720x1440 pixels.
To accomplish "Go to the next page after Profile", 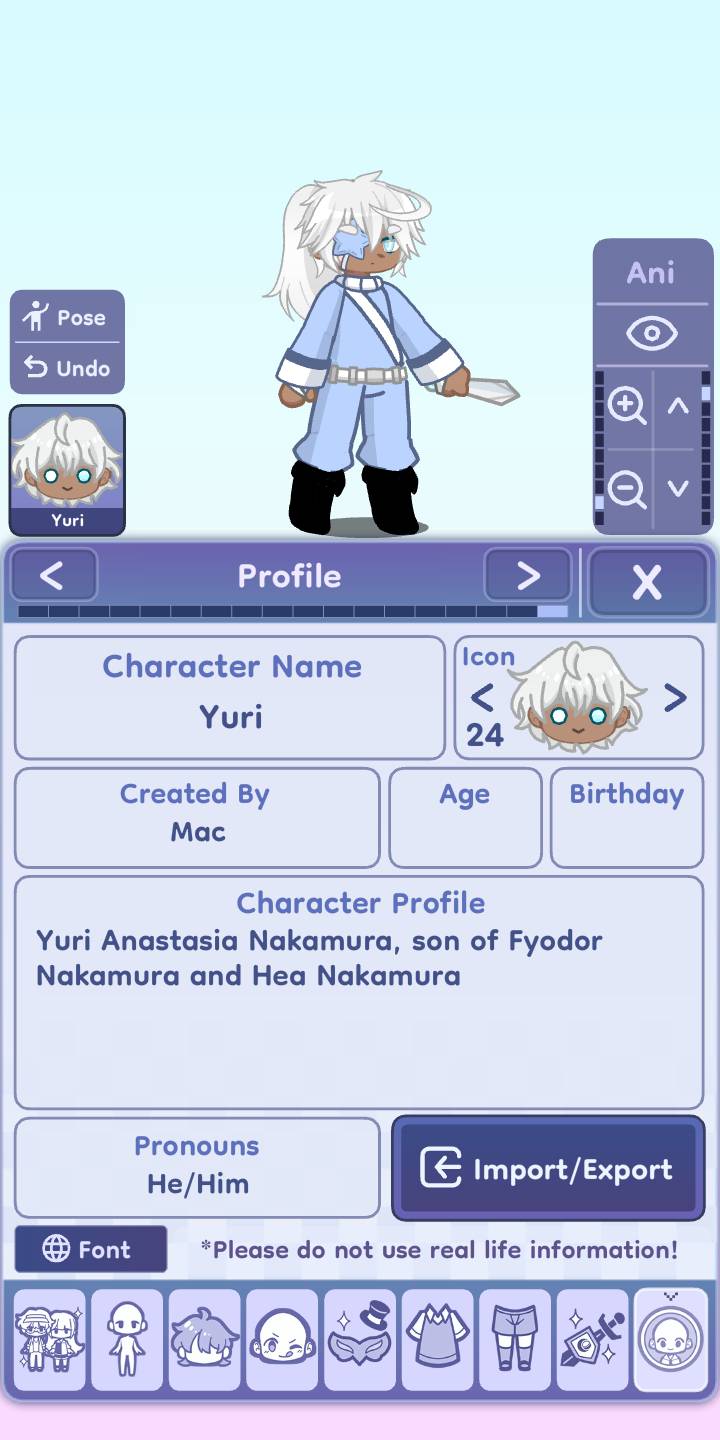I will pyautogui.click(x=527, y=576).
